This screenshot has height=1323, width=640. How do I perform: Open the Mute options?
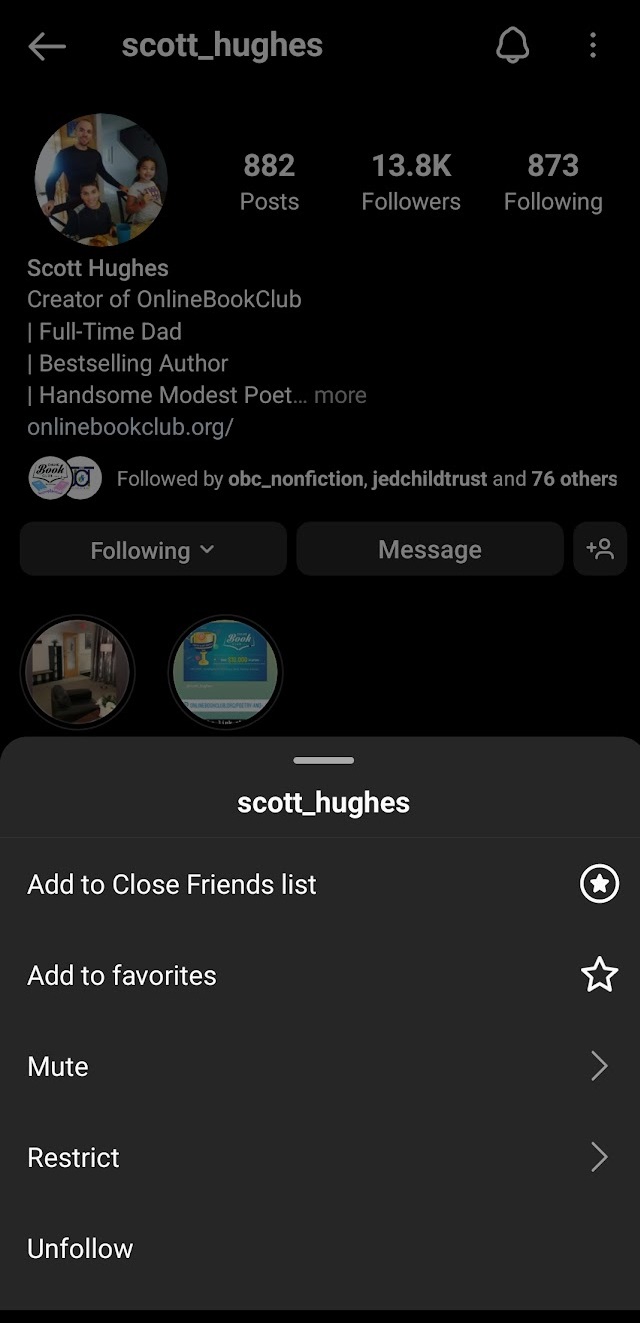320,1066
